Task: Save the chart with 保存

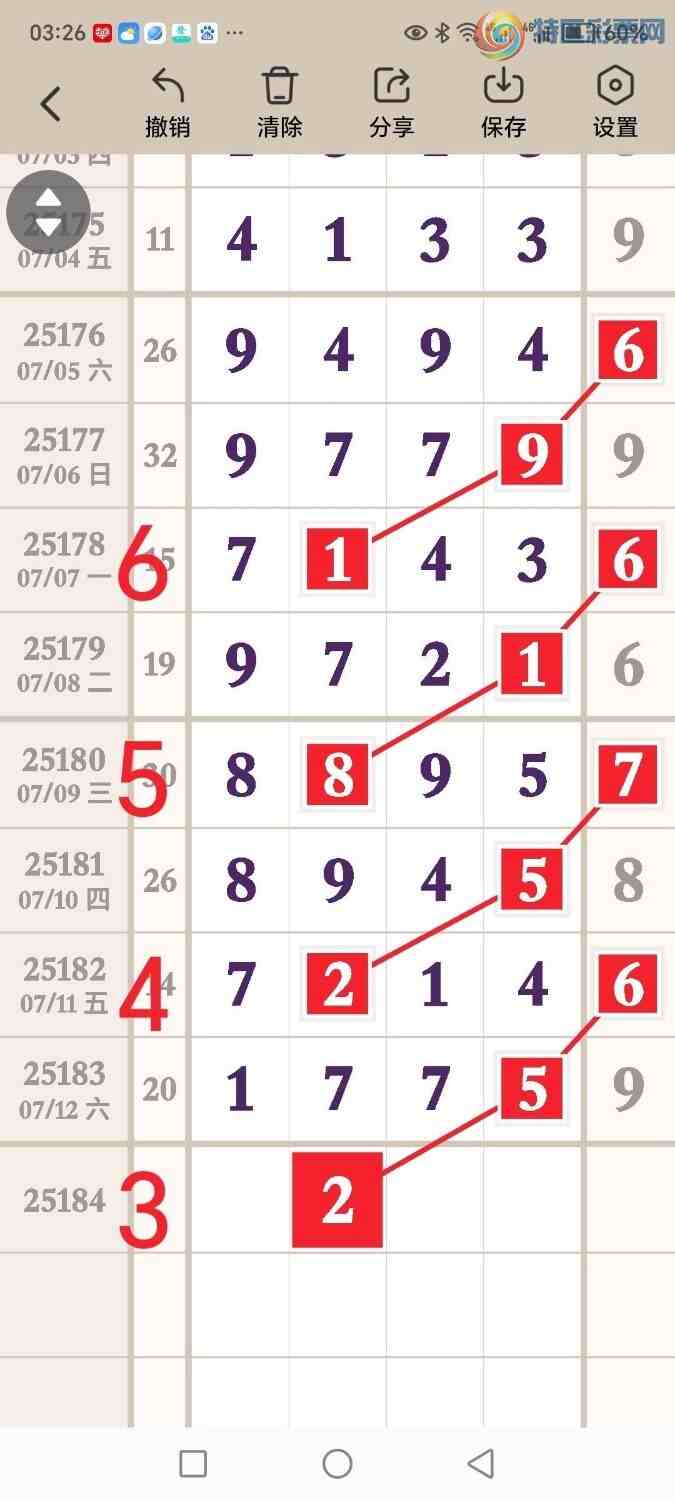Action: click(503, 103)
